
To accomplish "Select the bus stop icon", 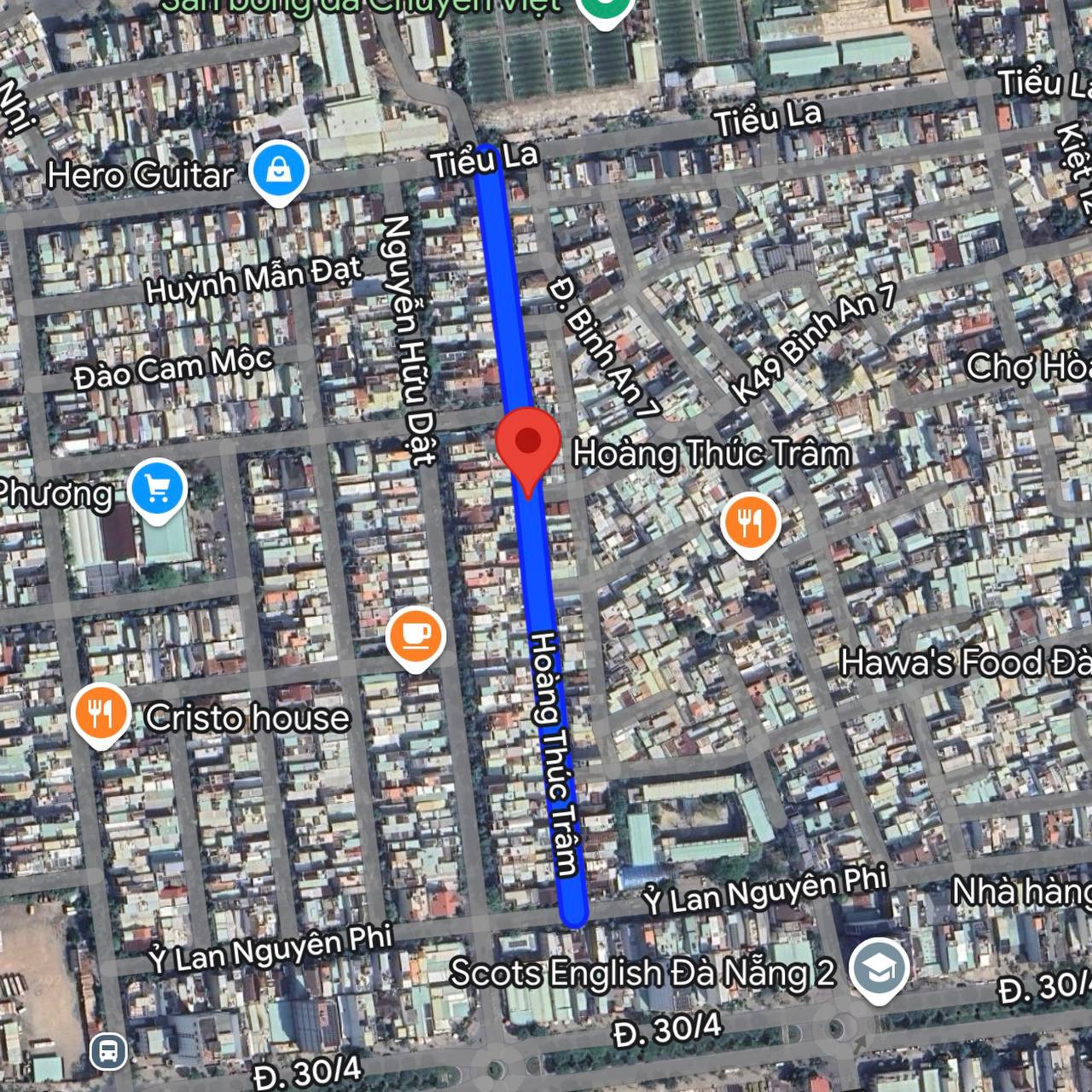I will point(108,1051).
